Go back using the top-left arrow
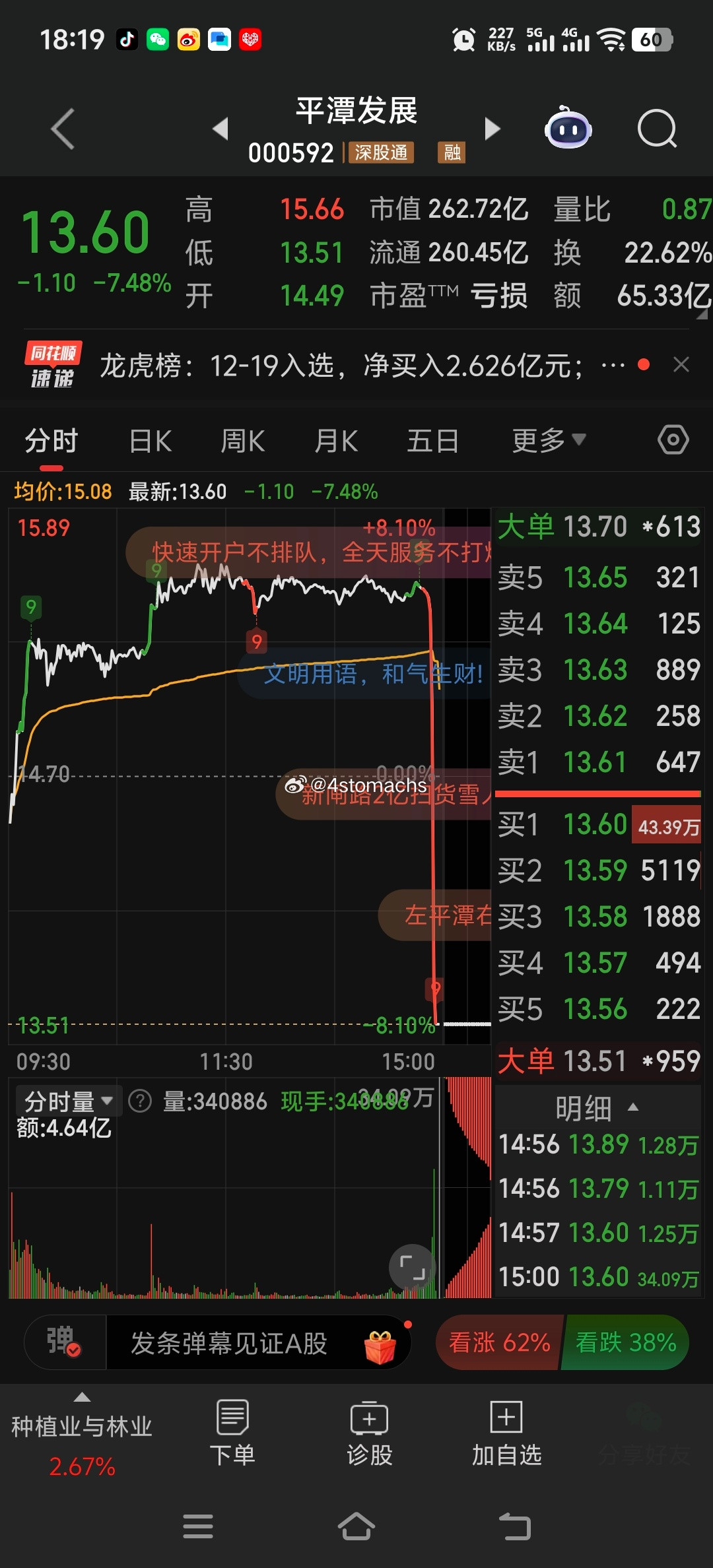 click(x=63, y=129)
